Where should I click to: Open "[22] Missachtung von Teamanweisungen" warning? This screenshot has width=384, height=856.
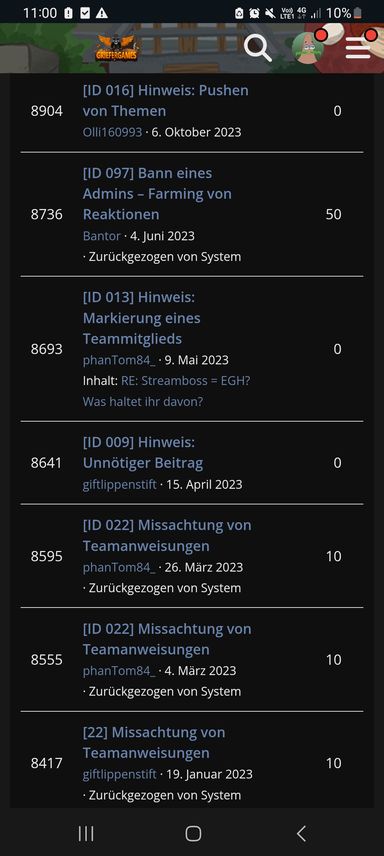point(154,742)
